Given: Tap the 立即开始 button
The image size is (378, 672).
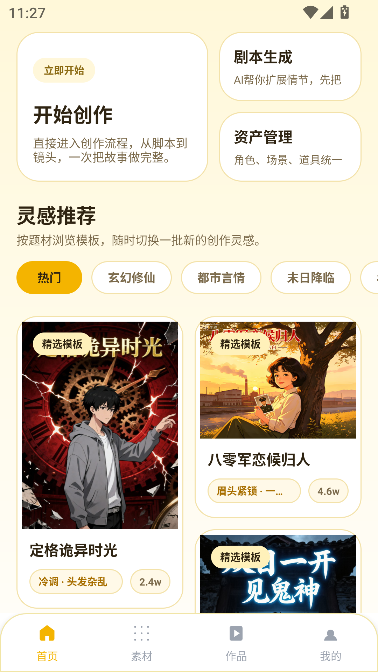Looking at the screenshot, I should [64, 70].
